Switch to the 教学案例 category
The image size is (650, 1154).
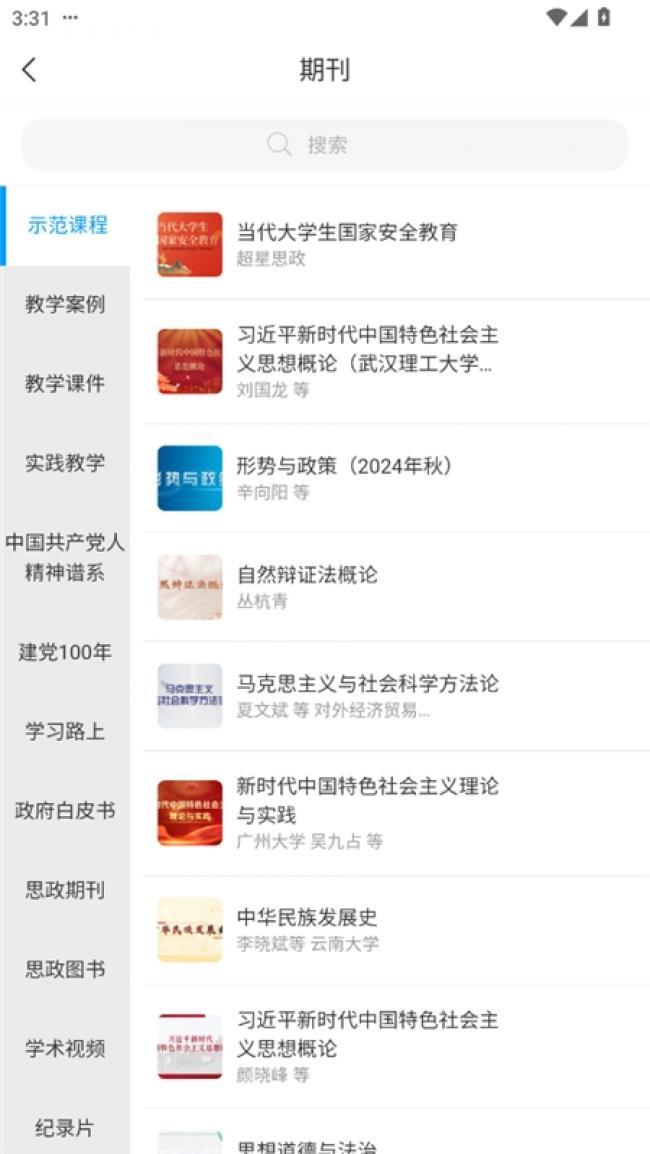click(x=65, y=305)
